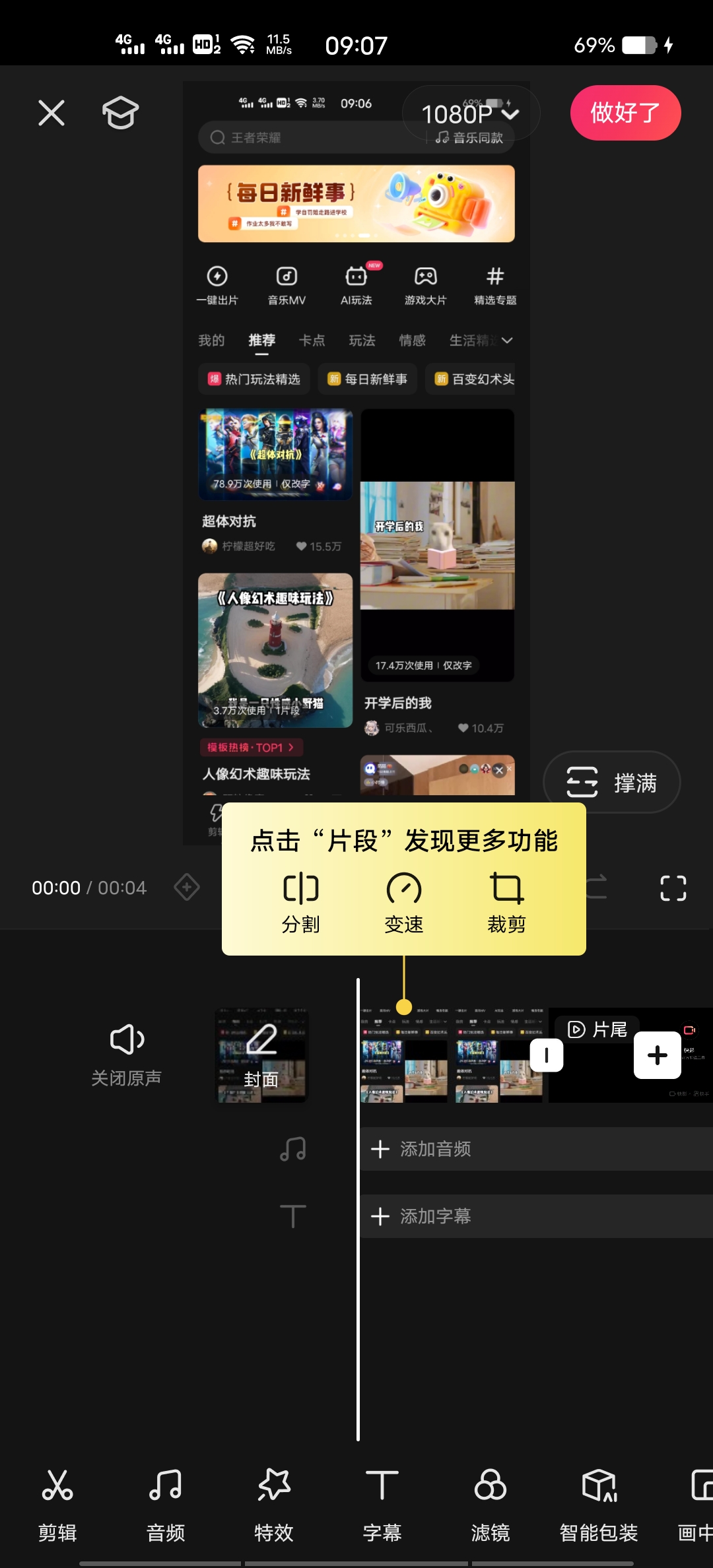Tap 撑满 to fill the frame
Screen dimensions: 713x1568
click(x=611, y=783)
